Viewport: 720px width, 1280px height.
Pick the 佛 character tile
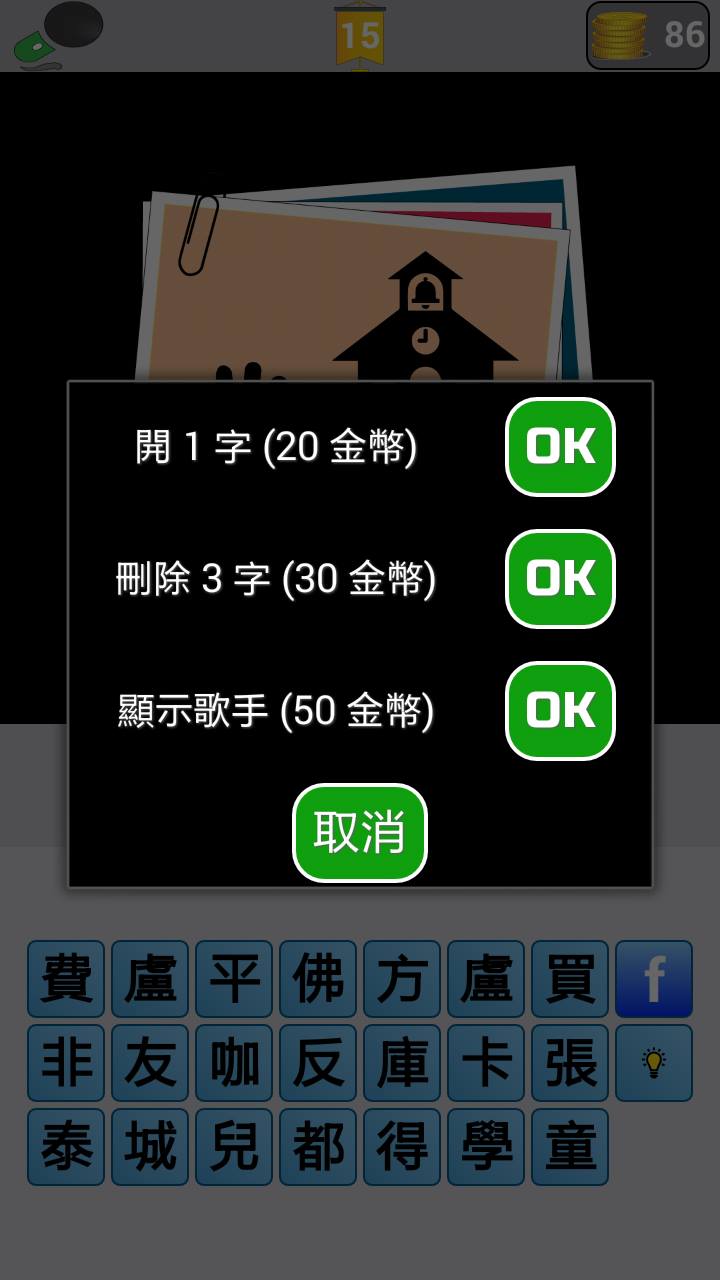(318, 979)
